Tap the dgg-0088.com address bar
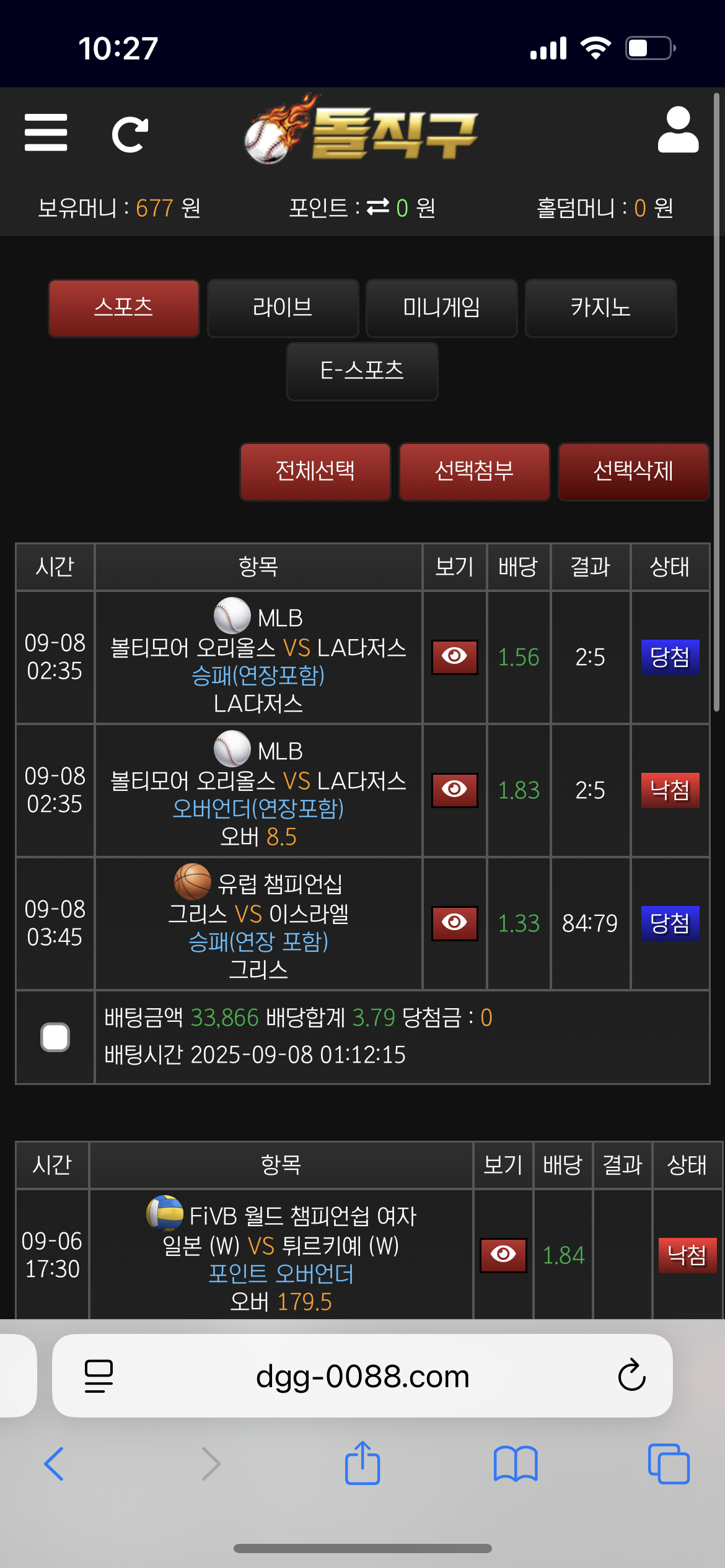Image resolution: width=725 pixels, height=1568 pixels. click(362, 1376)
